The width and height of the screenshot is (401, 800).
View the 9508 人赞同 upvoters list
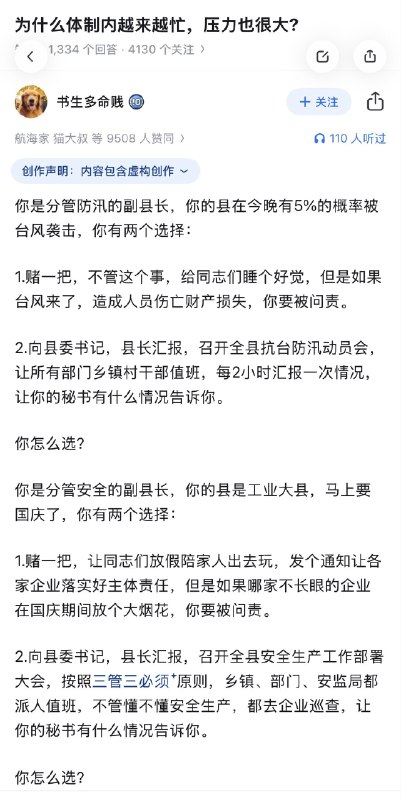tap(99, 138)
